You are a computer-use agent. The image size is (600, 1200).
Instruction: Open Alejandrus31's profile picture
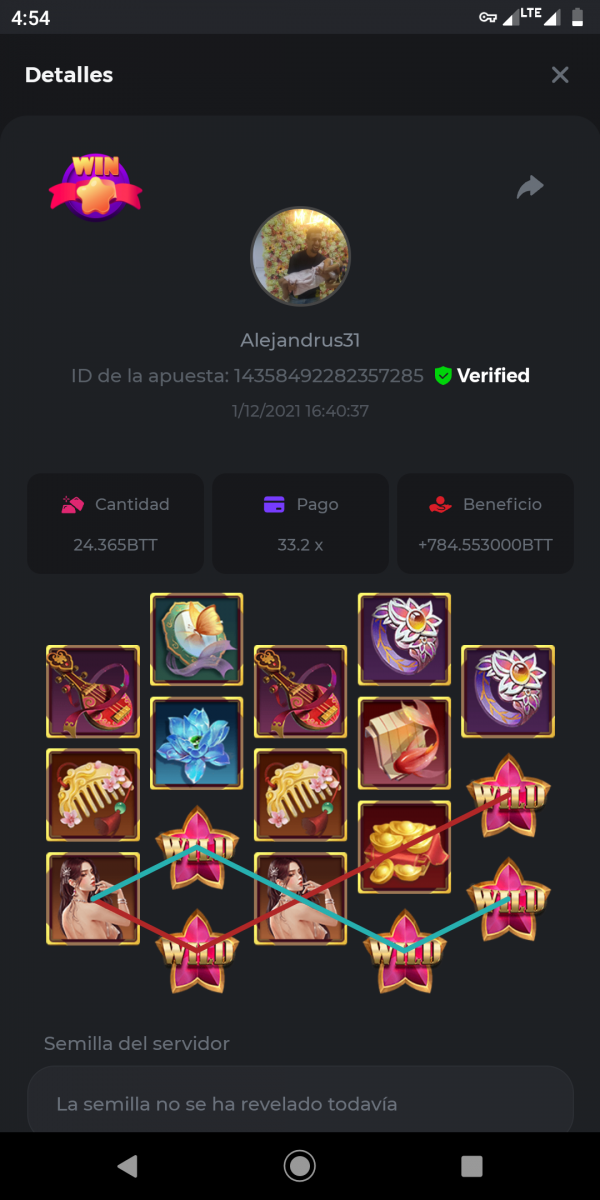click(300, 257)
